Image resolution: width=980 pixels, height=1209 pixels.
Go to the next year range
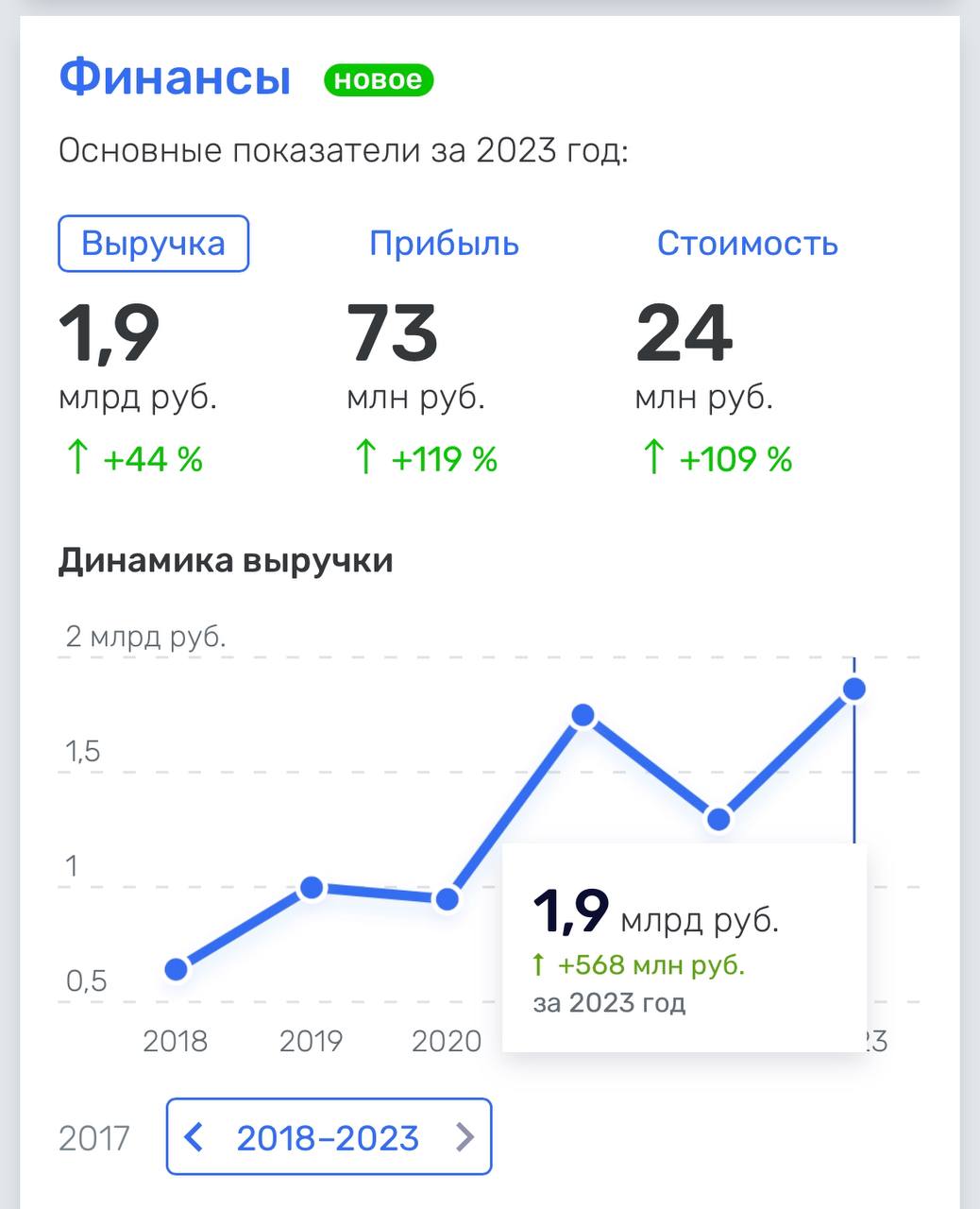[x=464, y=1137]
